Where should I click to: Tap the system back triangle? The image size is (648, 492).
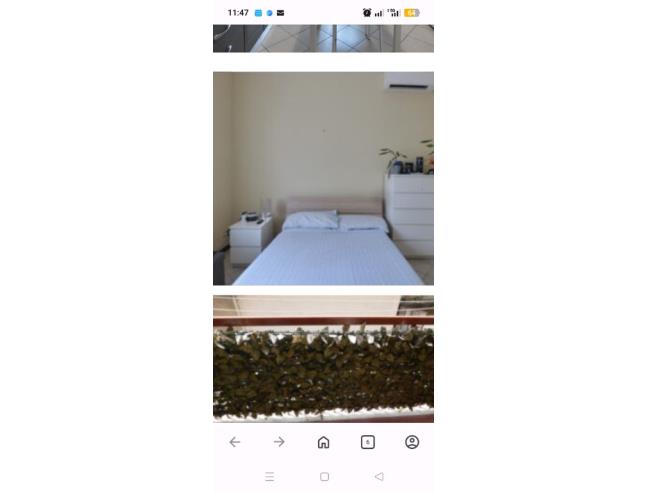tap(378, 477)
